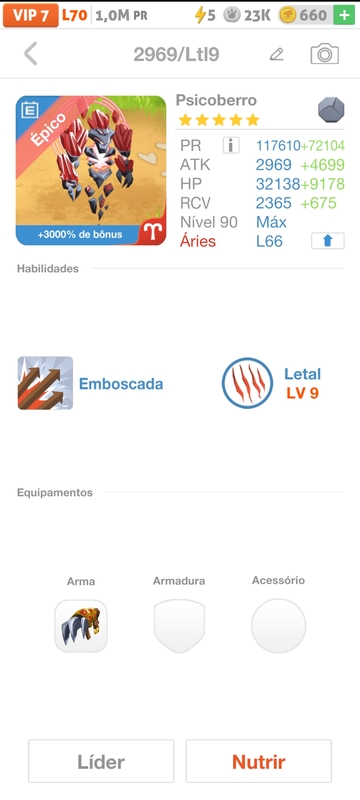Edit the name with the pencil icon
Screen dimensions: 360x800
click(276, 54)
